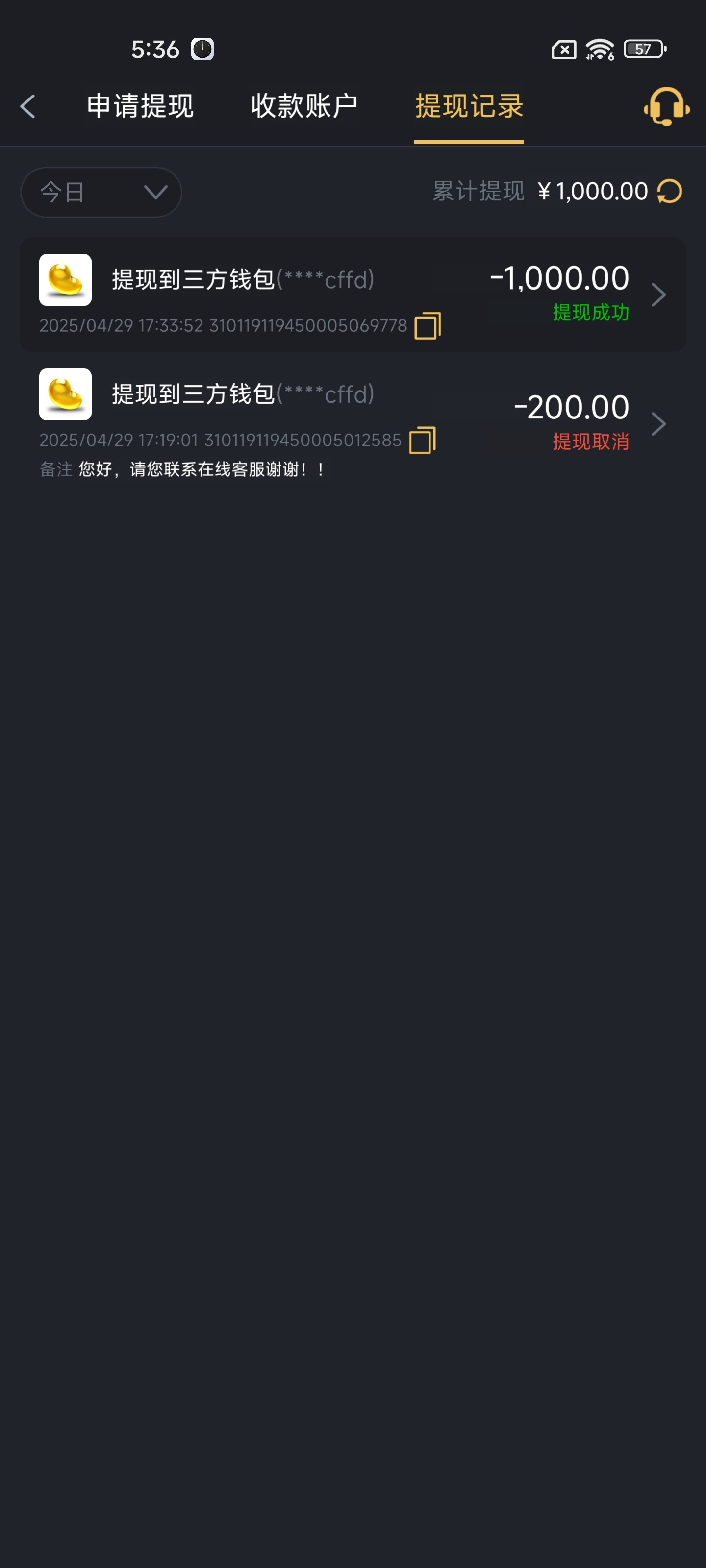This screenshot has width=706, height=1568.
Task: Contact customer service via headset icon
Action: 666,106
